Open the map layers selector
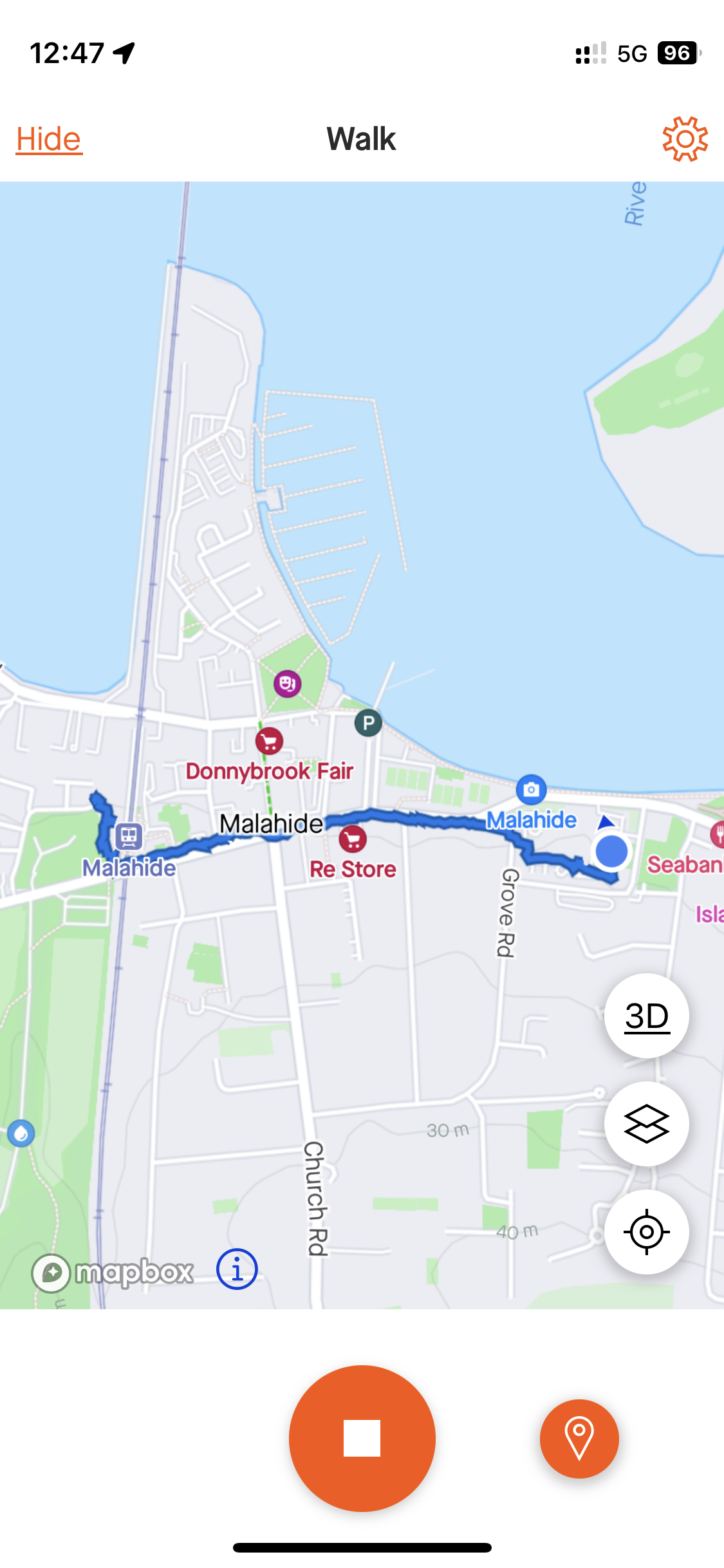This screenshot has height=1568, width=724. coord(647,1124)
